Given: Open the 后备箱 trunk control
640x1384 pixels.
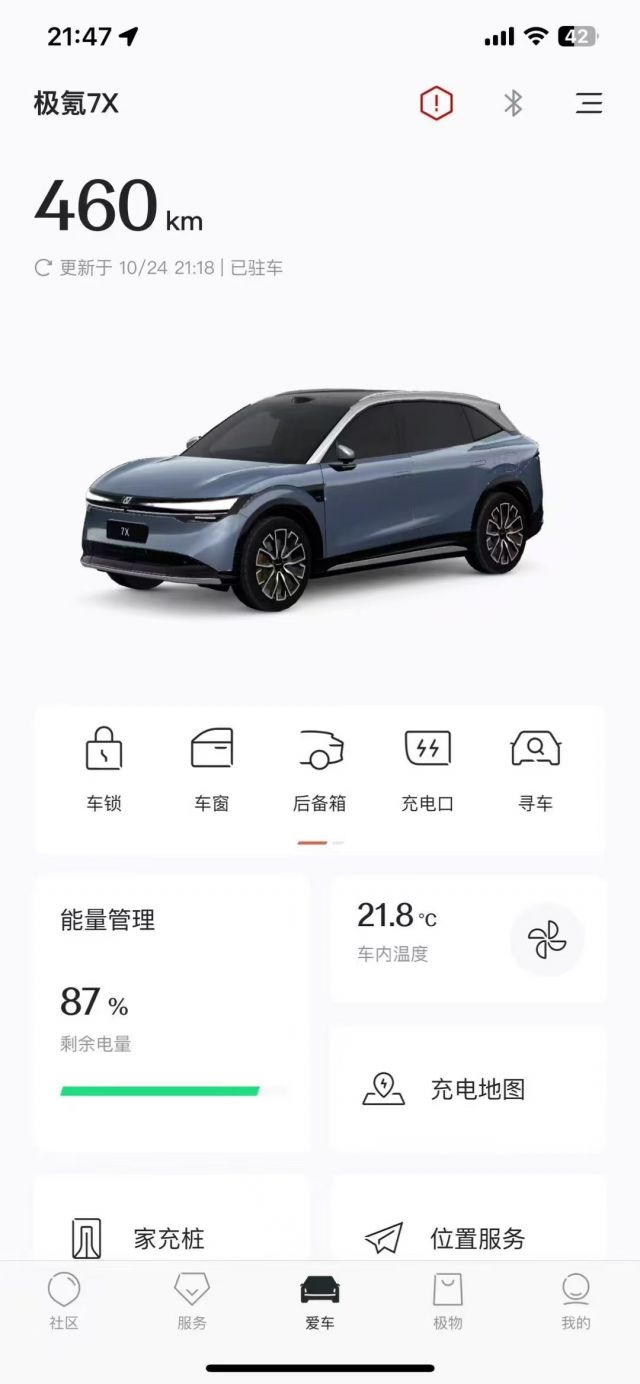Looking at the screenshot, I should (x=320, y=768).
